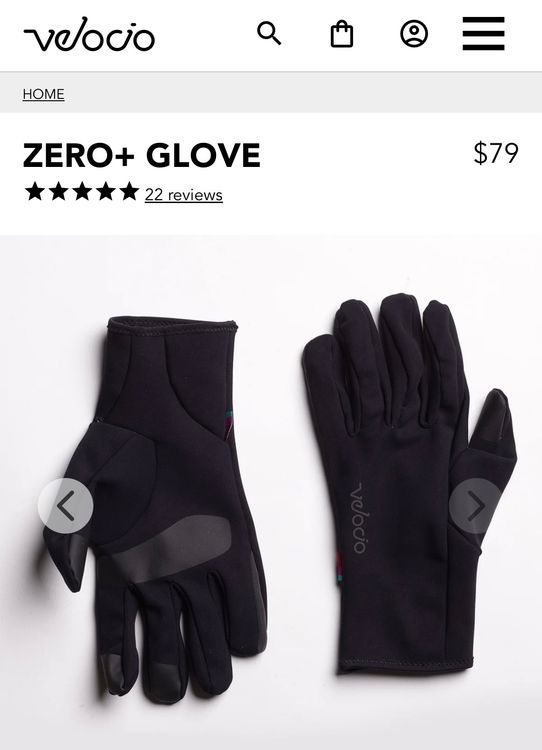Open the 22 reviews link
542x750 pixels.
(184, 195)
